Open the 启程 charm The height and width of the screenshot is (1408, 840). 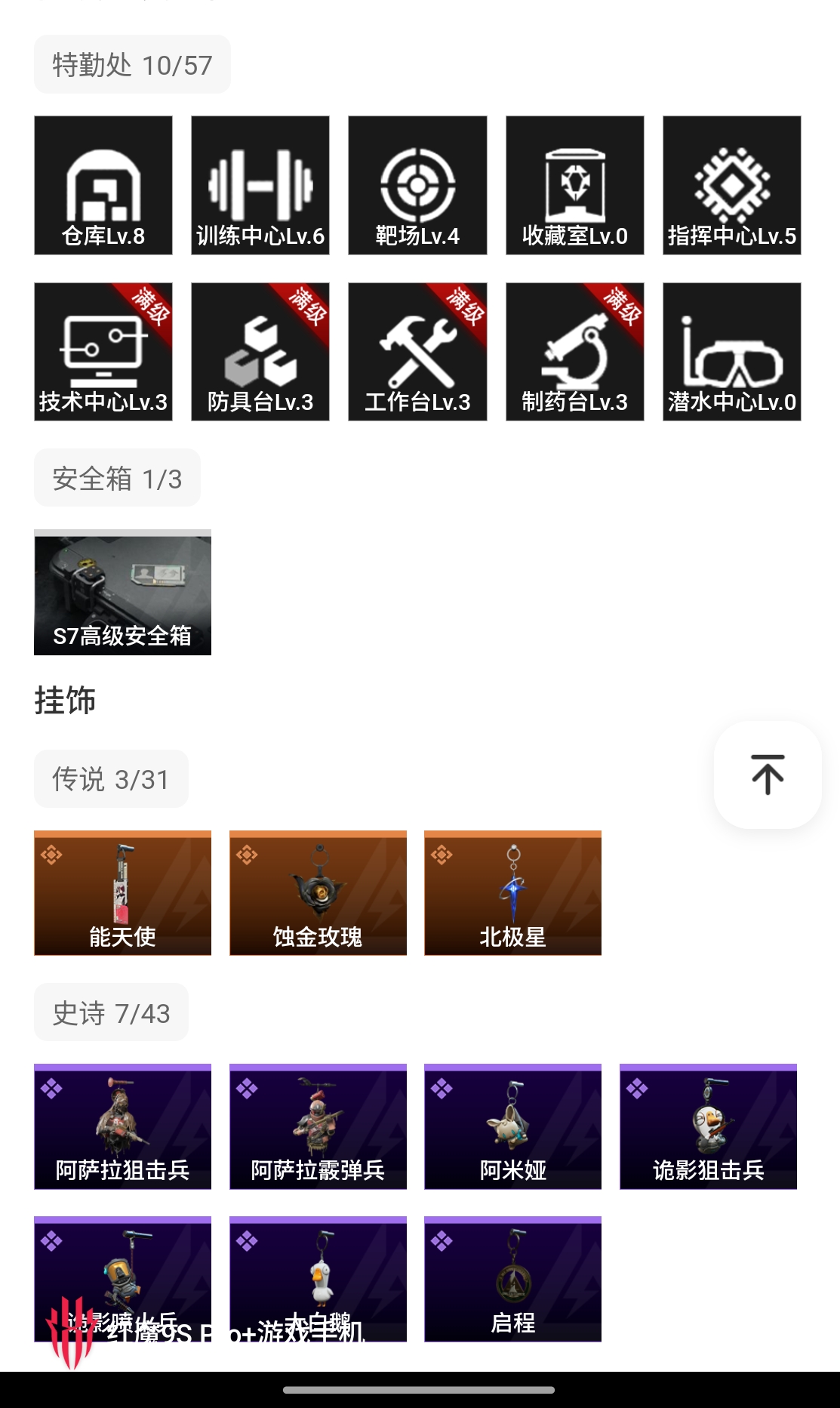point(512,1279)
